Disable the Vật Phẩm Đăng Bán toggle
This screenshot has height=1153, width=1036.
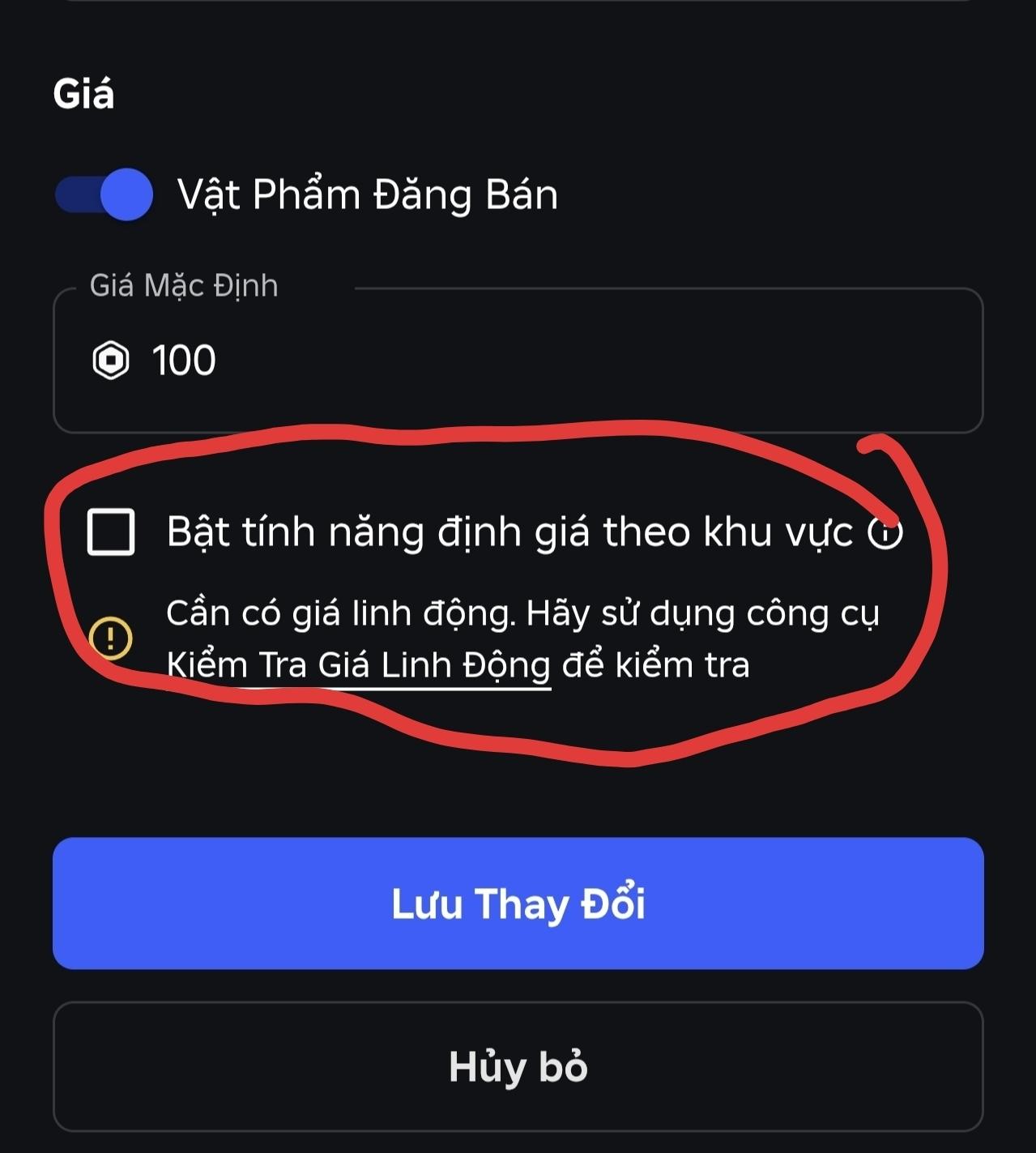click(101, 193)
